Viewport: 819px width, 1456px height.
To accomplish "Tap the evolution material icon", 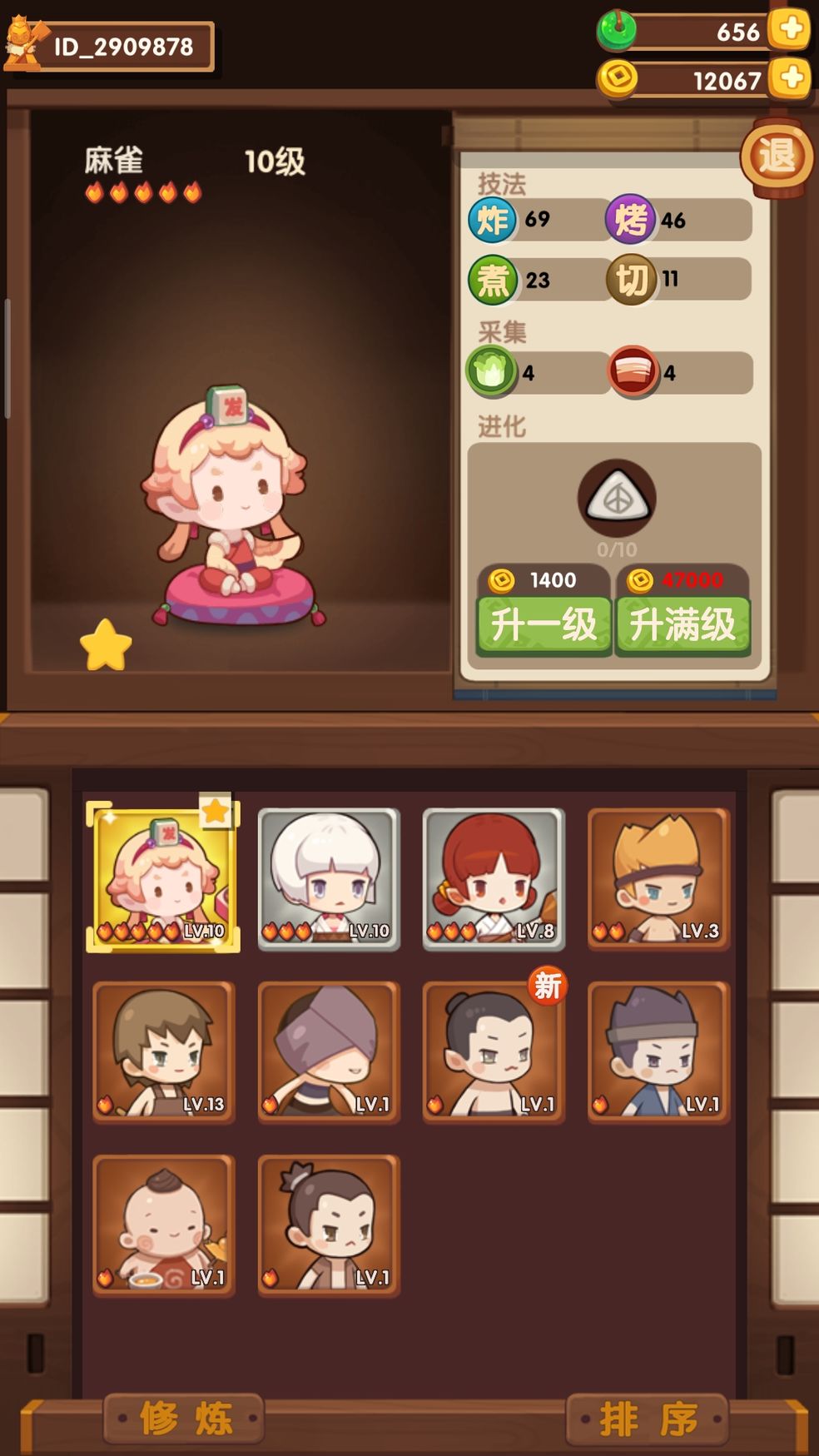I will click(617, 499).
